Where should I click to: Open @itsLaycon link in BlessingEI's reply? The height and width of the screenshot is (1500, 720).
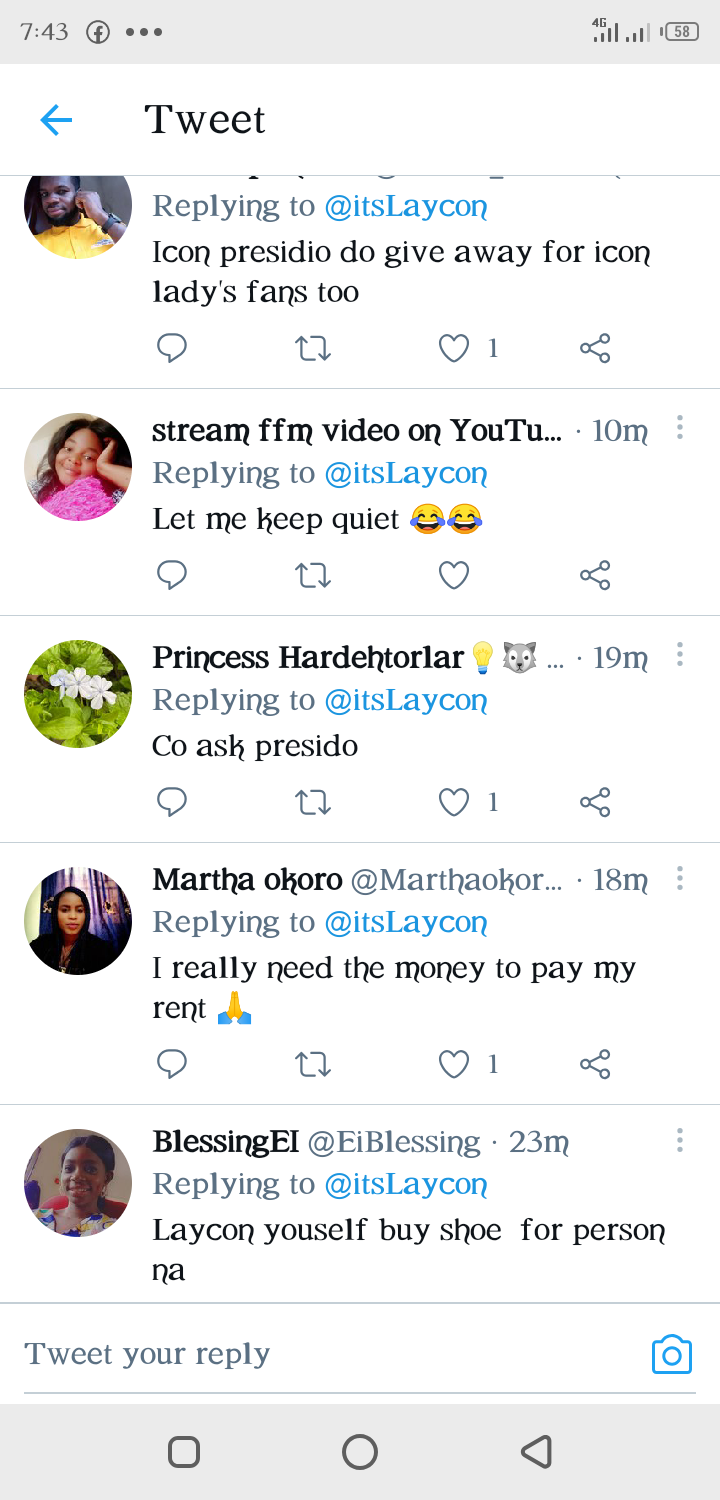tap(406, 1185)
